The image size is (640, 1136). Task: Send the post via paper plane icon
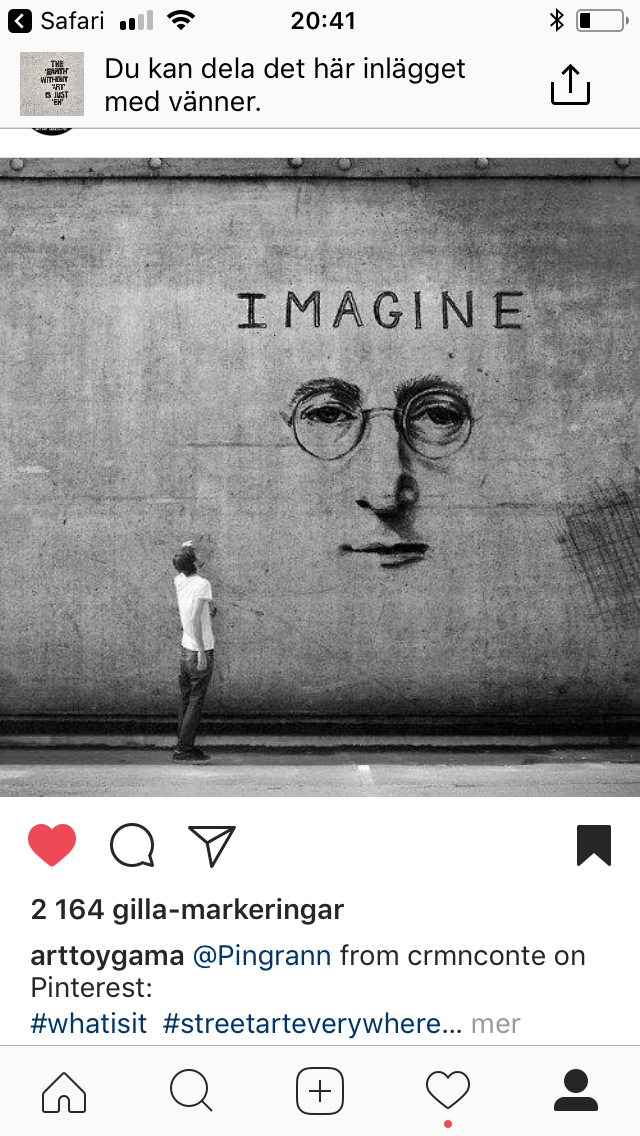(212, 846)
